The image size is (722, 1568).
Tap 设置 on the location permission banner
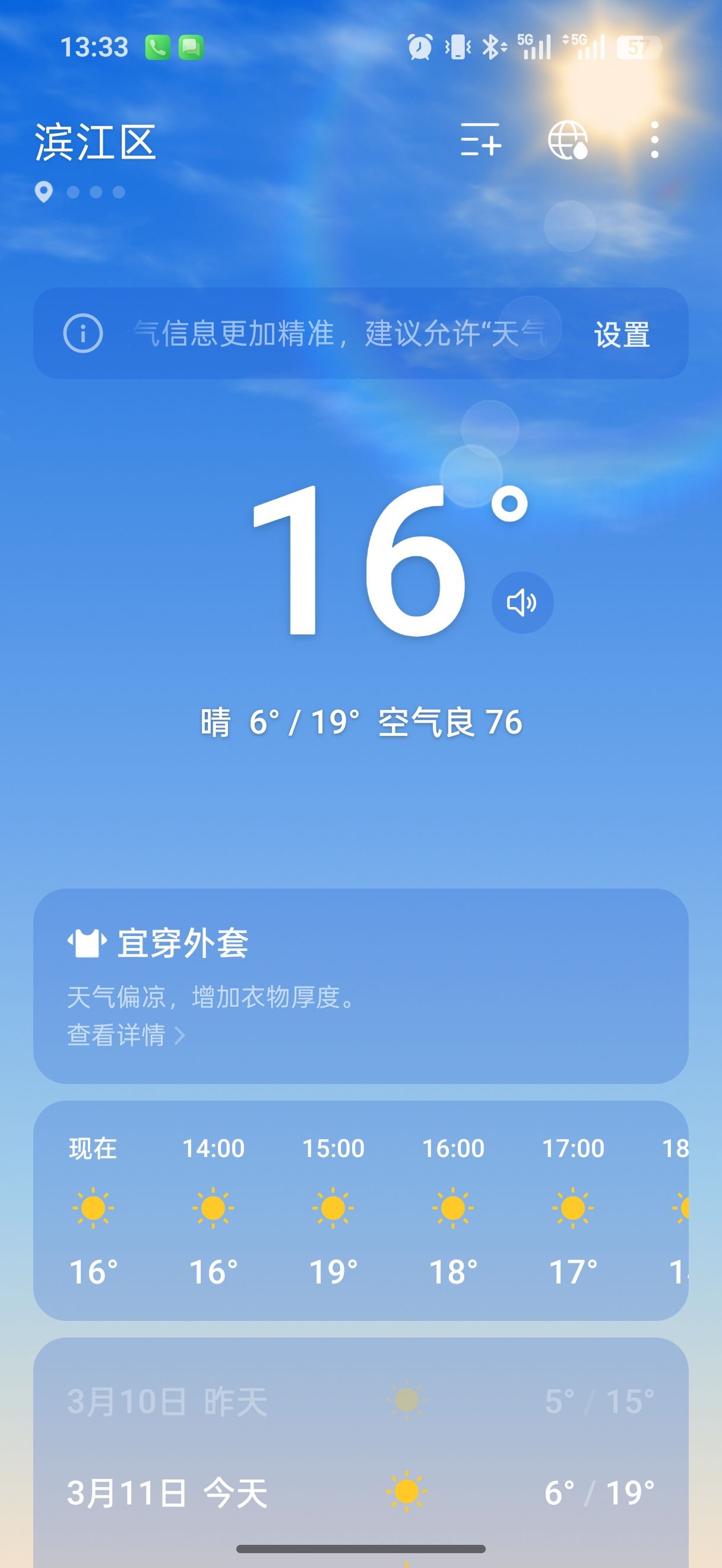point(622,334)
